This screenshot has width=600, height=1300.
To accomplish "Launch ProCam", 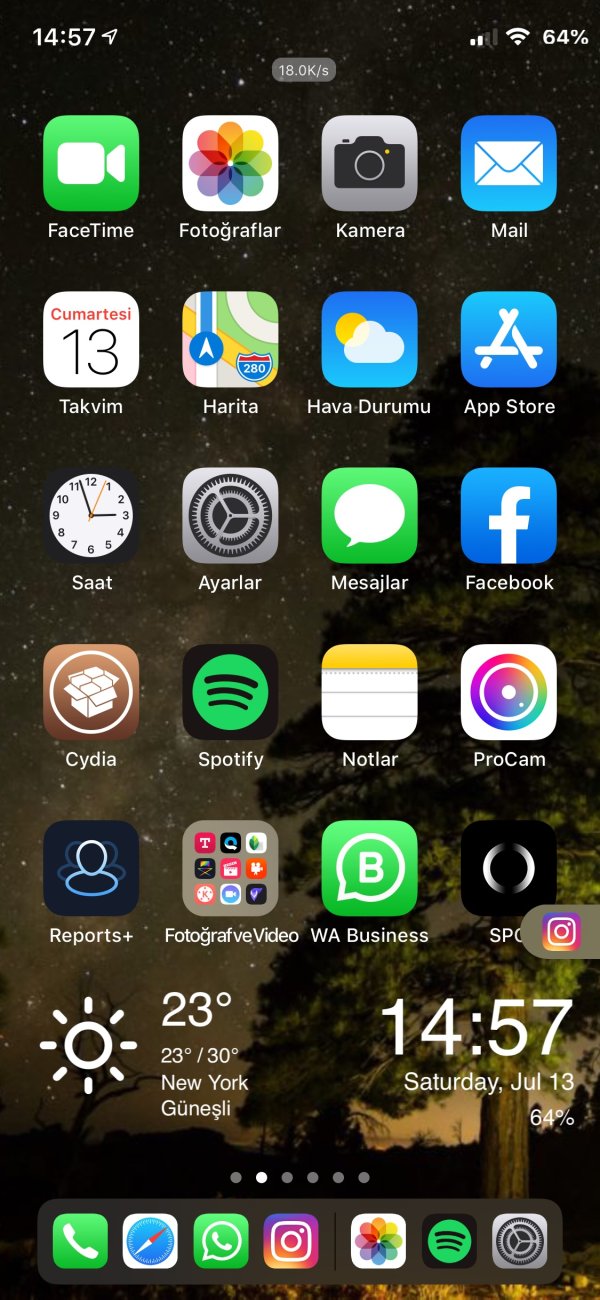I will [508, 692].
